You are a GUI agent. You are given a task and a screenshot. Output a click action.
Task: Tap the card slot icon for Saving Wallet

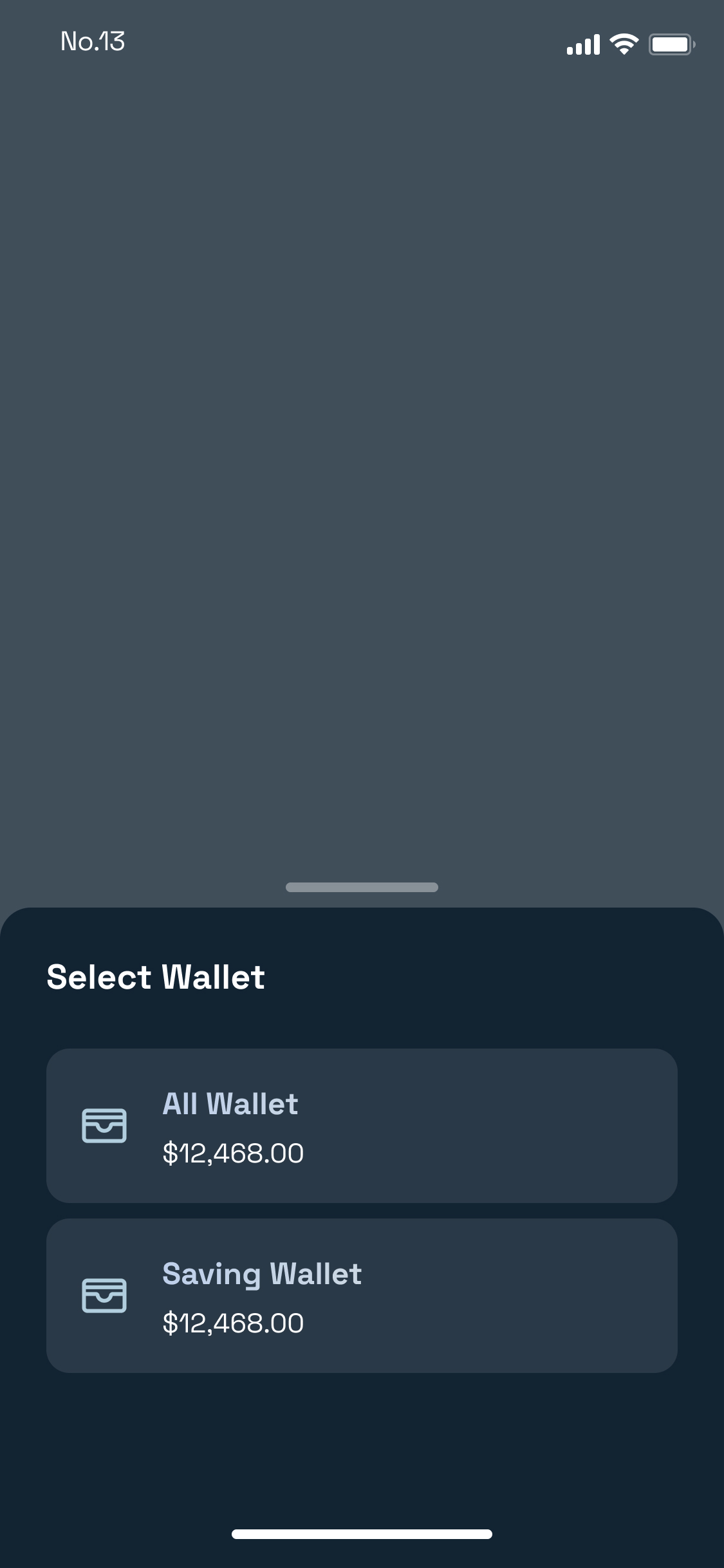(104, 1296)
